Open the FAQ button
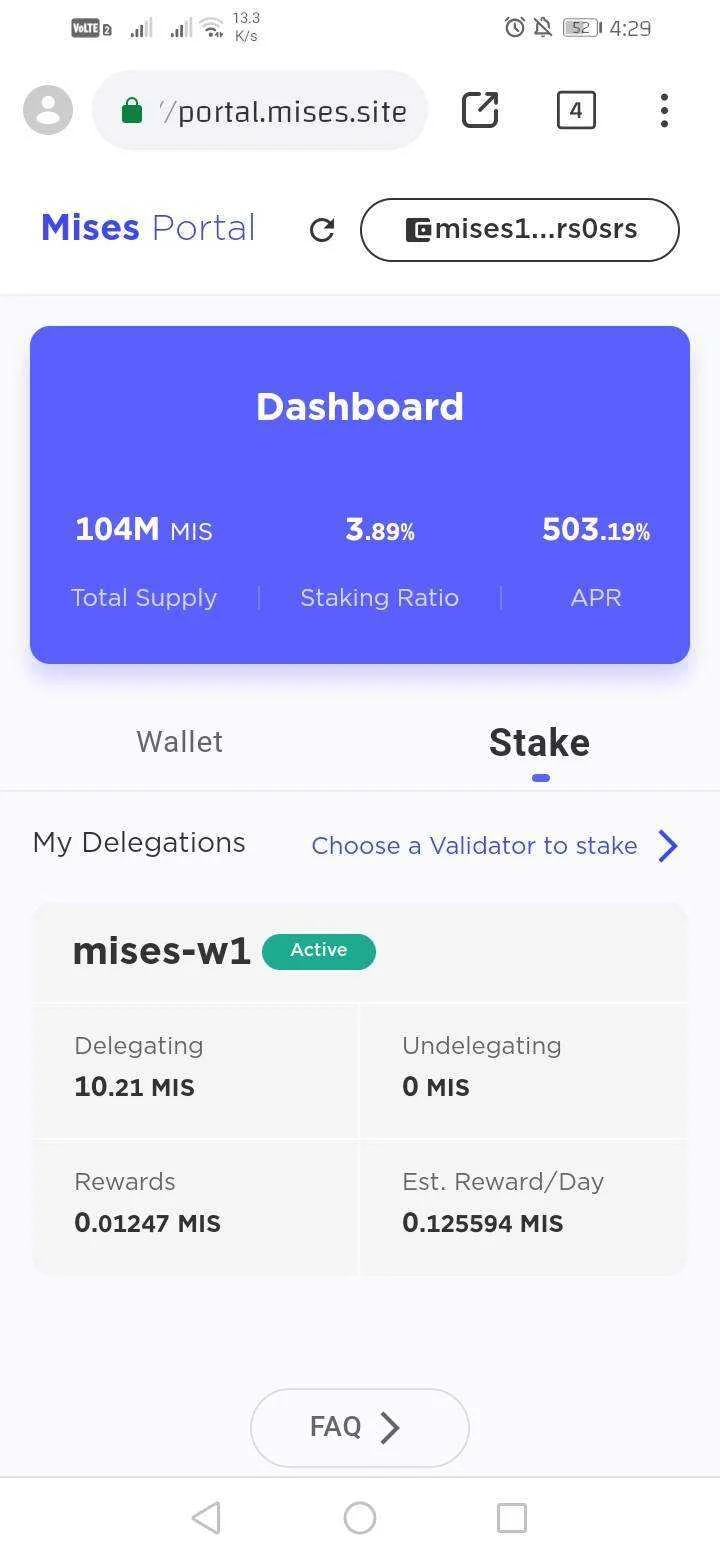 (x=360, y=1427)
